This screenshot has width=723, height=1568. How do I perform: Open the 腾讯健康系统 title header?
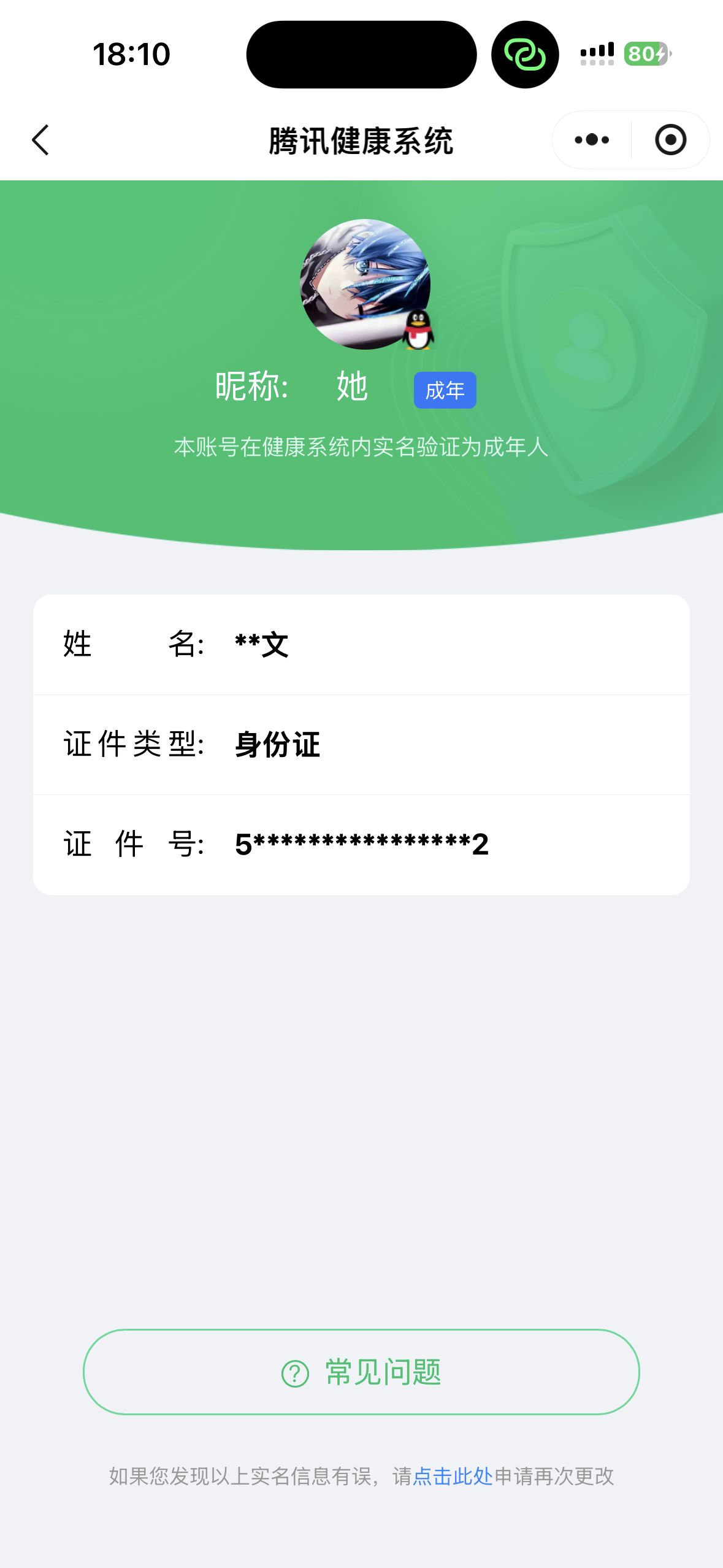(361, 139)
